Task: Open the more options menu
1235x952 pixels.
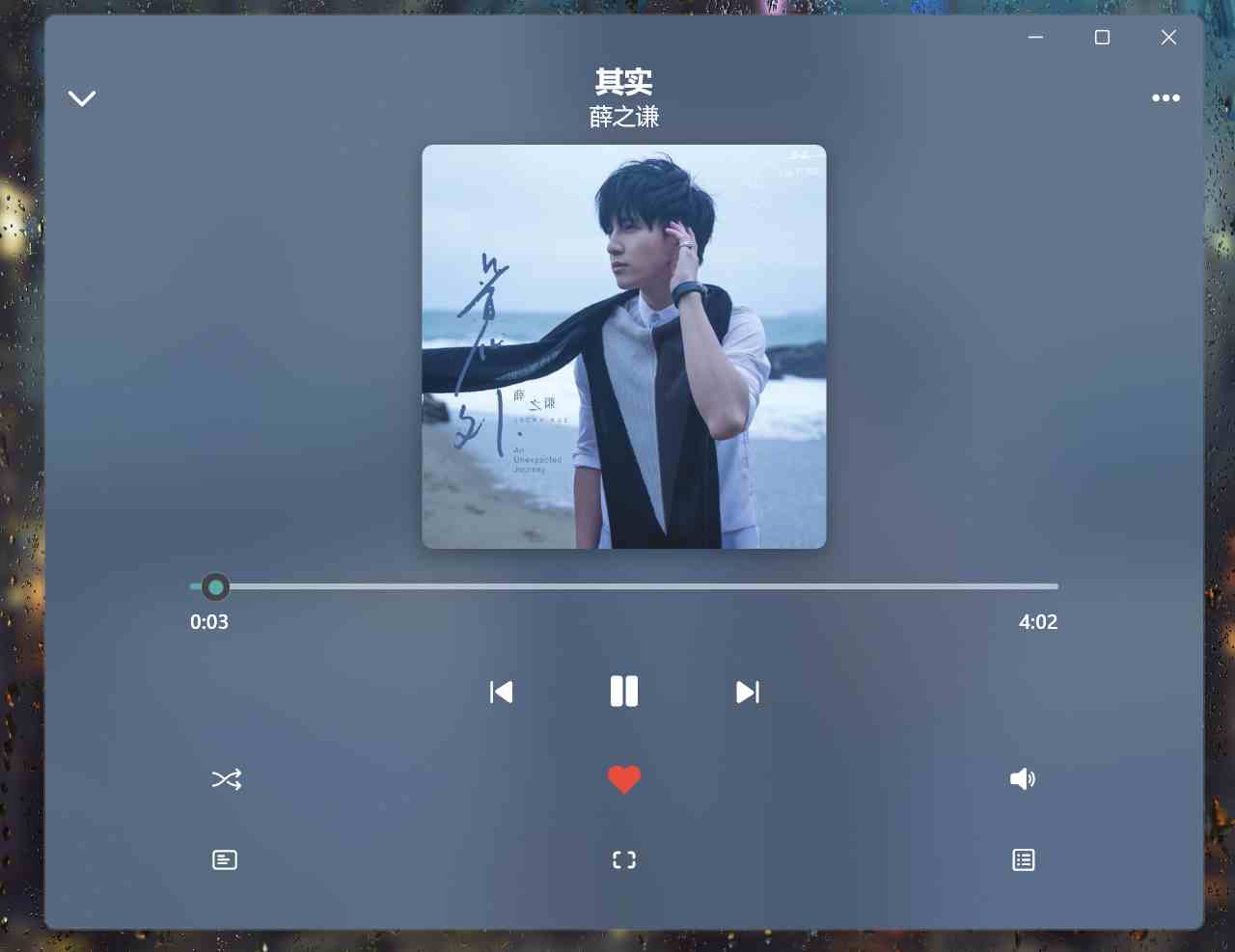Action: [x=1166, y=98]
